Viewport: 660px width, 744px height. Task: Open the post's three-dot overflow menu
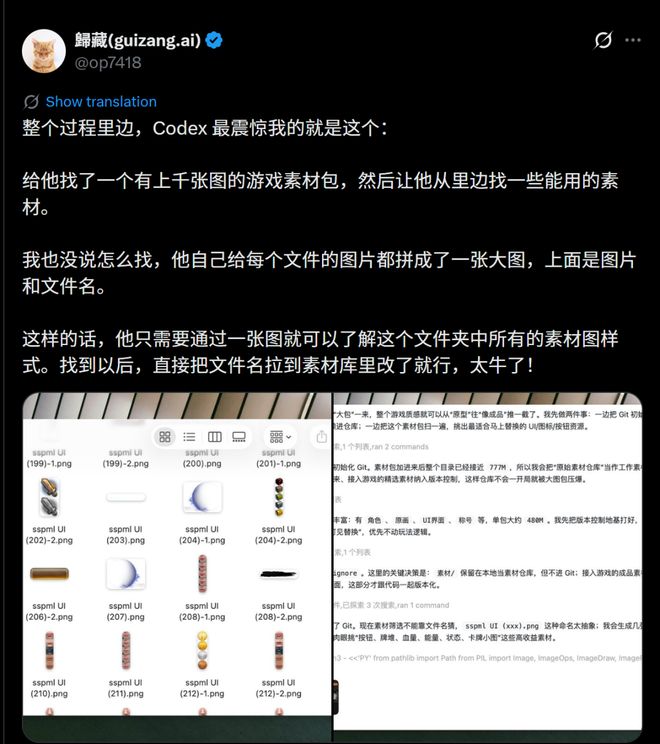point(632,40)
